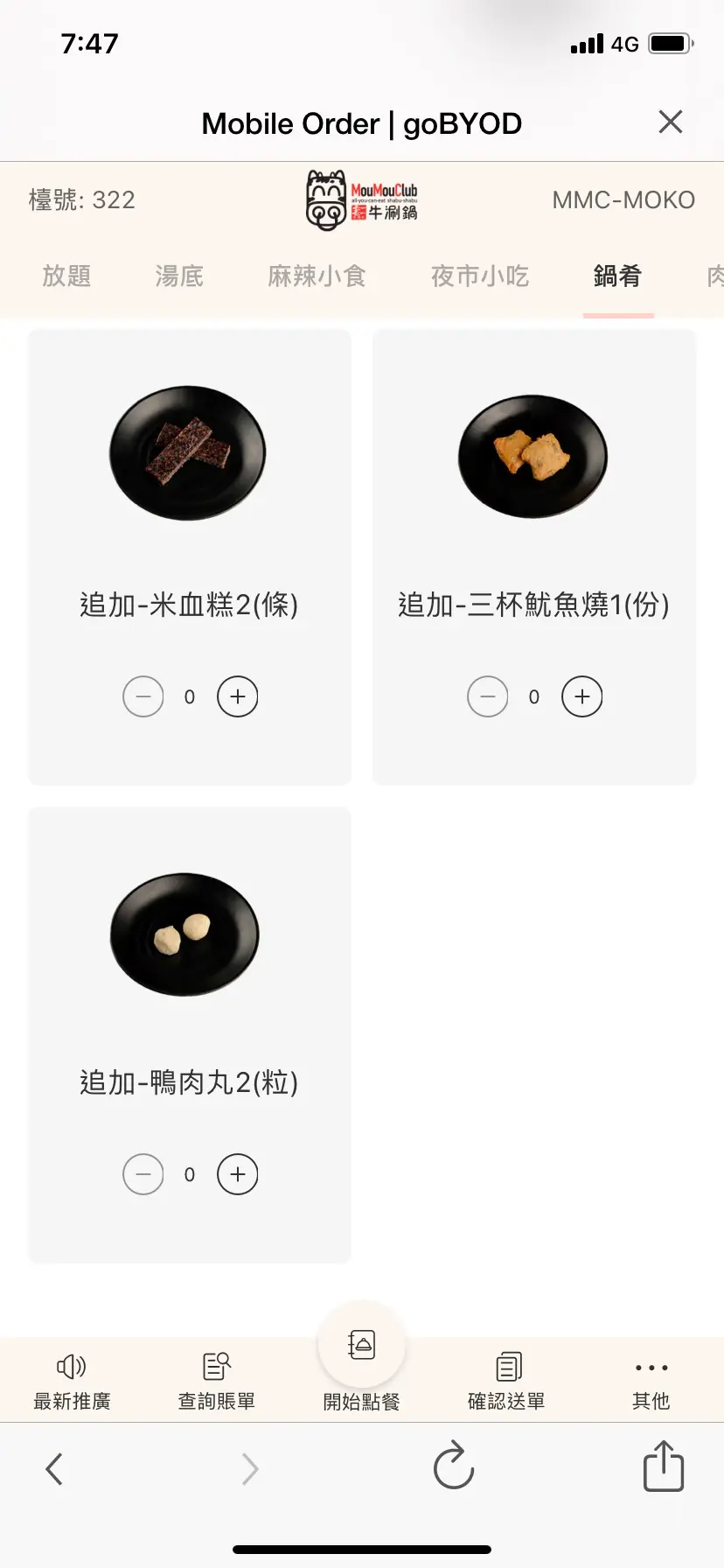Screen dimensions: 724x1568
Task: Reduce 追加-三杯魷魚燒1(份) quantity by one
Action: tap(488, 696)
